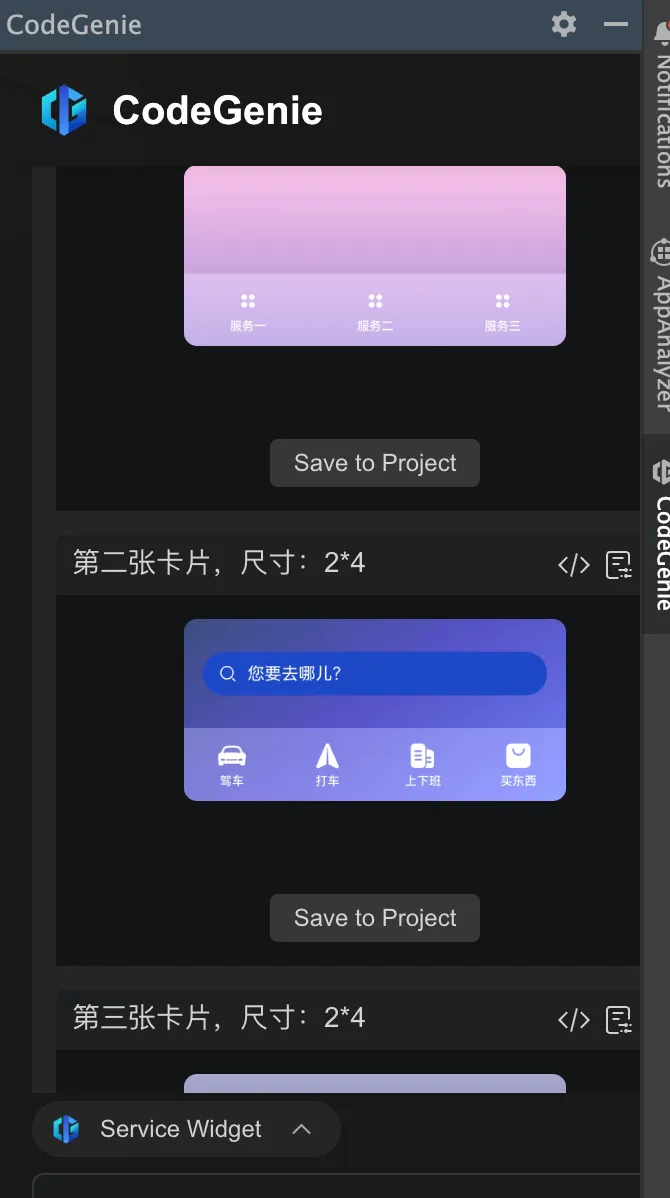Switch to the Notifications side tab
The width and height of the screenshot is (670, 1198).
point(660,100)
